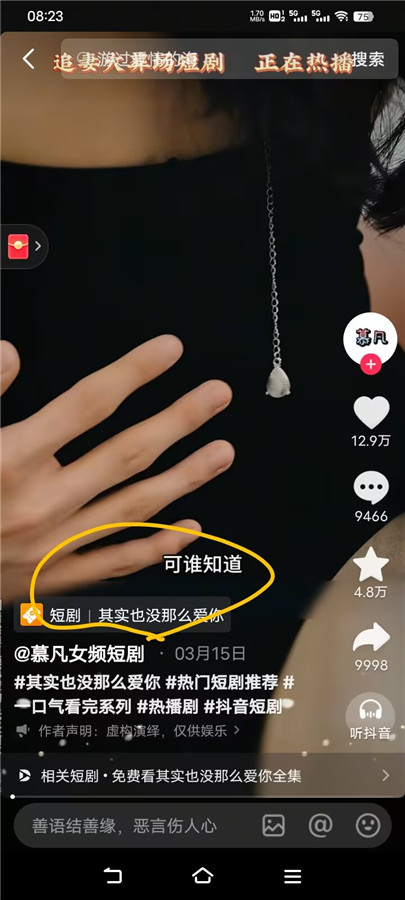The width and height of the screenshot is (405, 900).
Task: Tap 听抖音 headphone button
Action: click(371, 717)
